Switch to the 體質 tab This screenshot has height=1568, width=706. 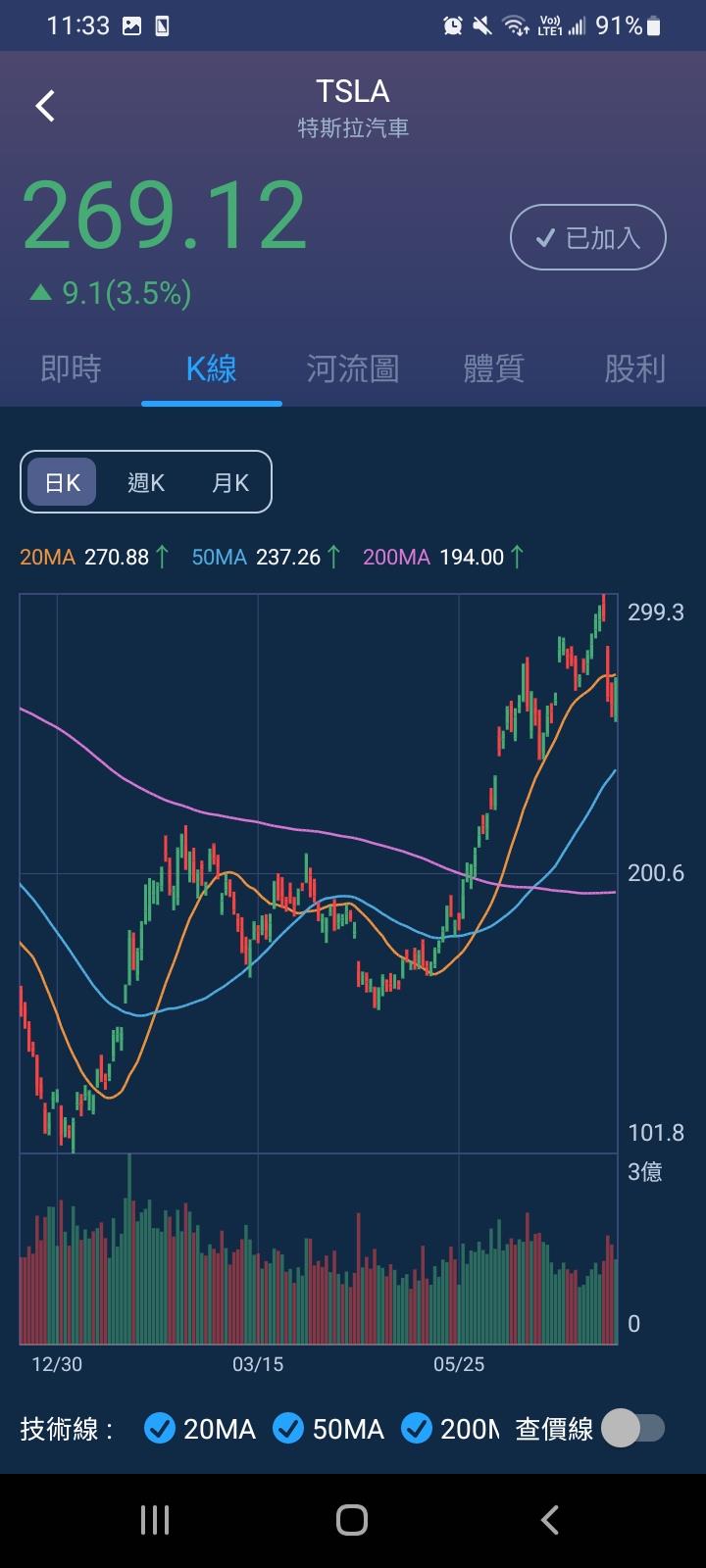493,369
